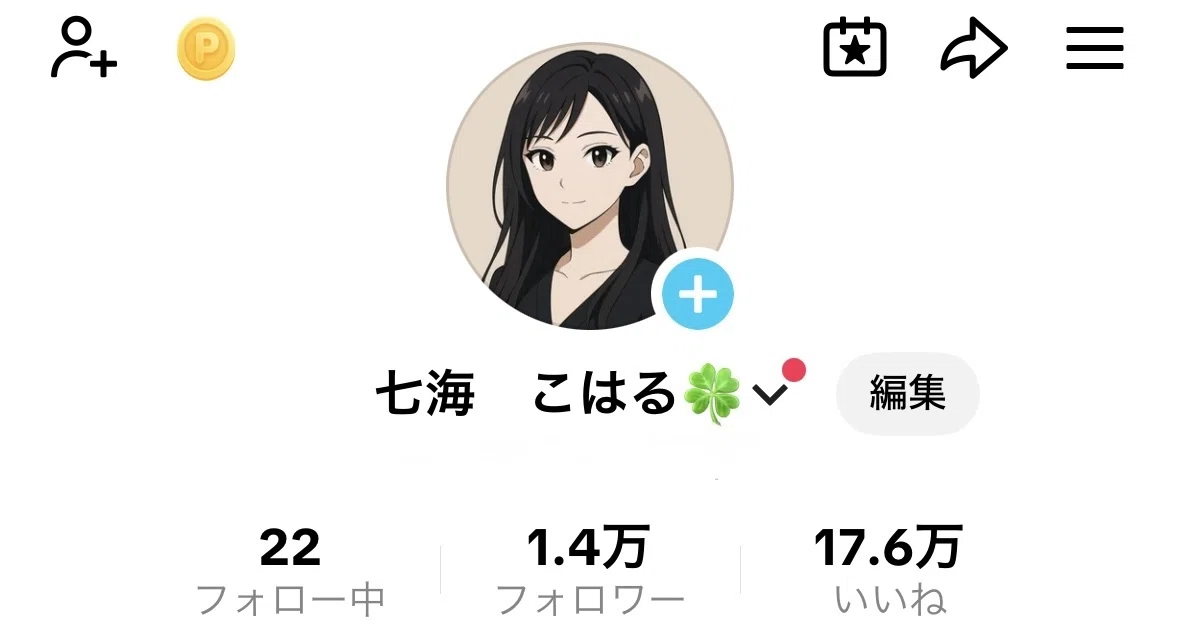The height and width of the screenshot is (630, 1179).
Task: Open the 1.4万 フォロワー list
Action: pyautogui.click(x=590, y=570)
